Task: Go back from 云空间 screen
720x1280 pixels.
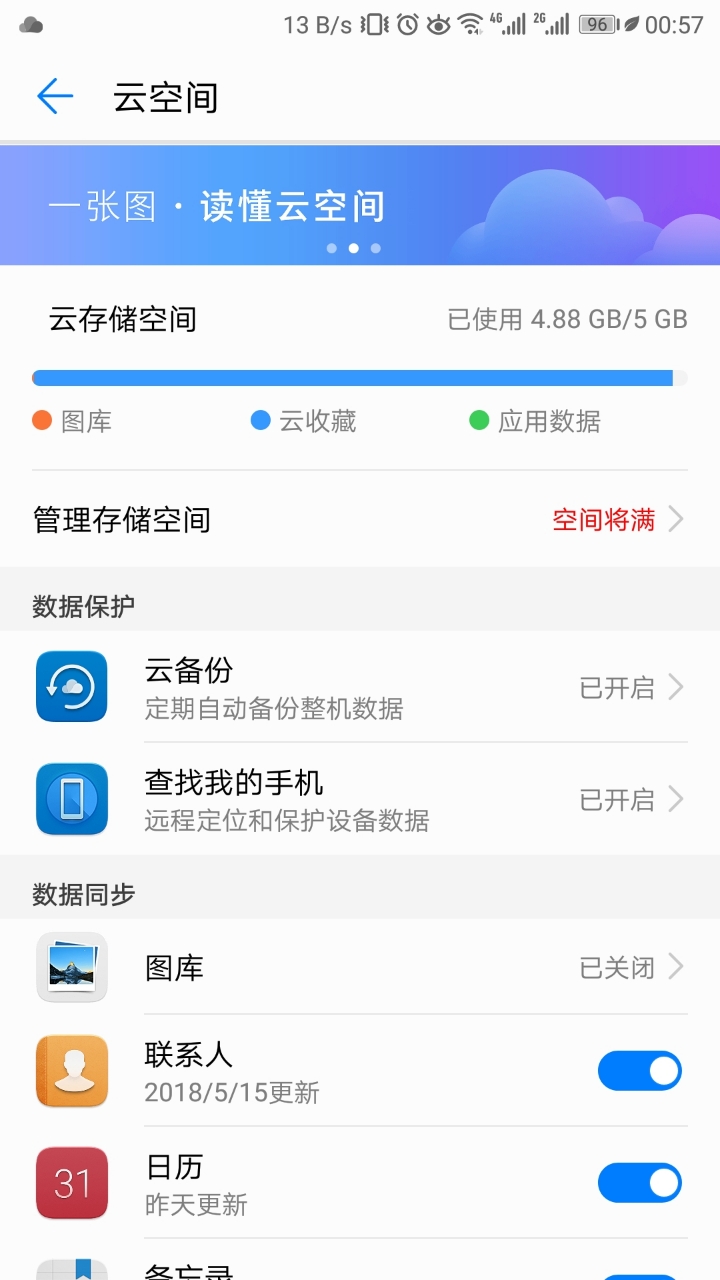Action: (x=55, y=97)
